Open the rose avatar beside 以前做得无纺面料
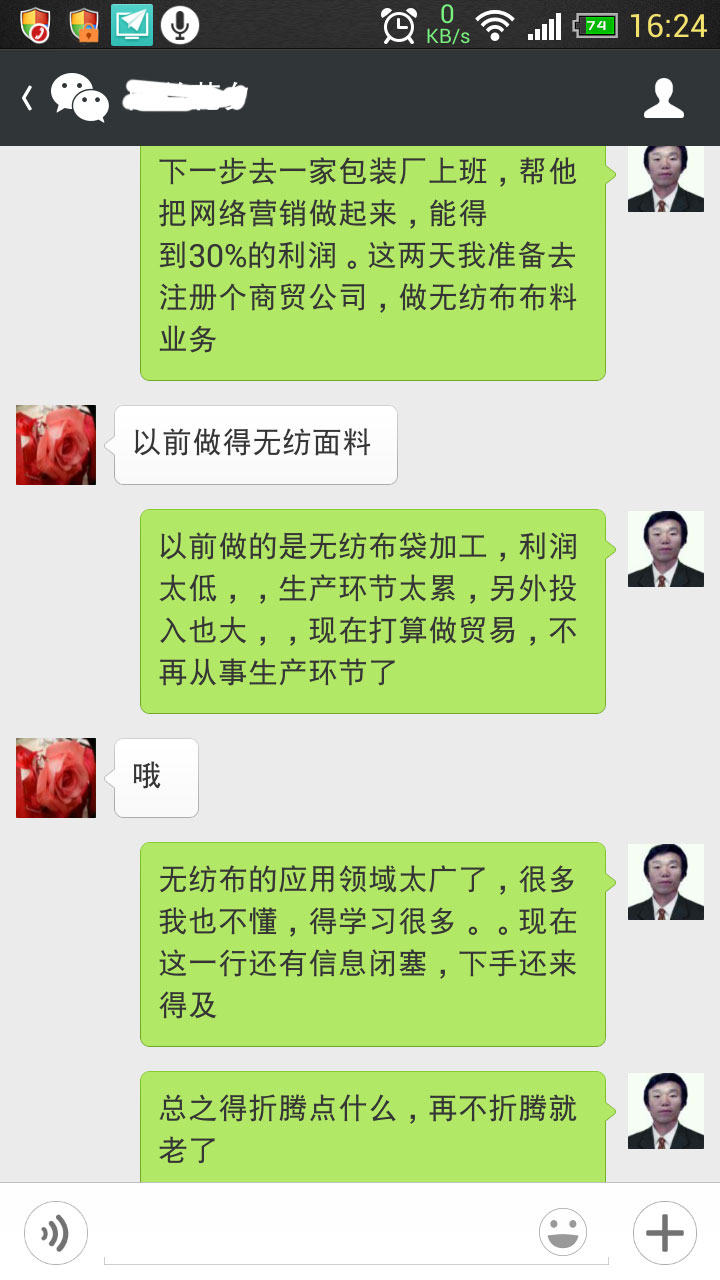The width and height of the screenshot is (720, 1280). pos(56,445)
